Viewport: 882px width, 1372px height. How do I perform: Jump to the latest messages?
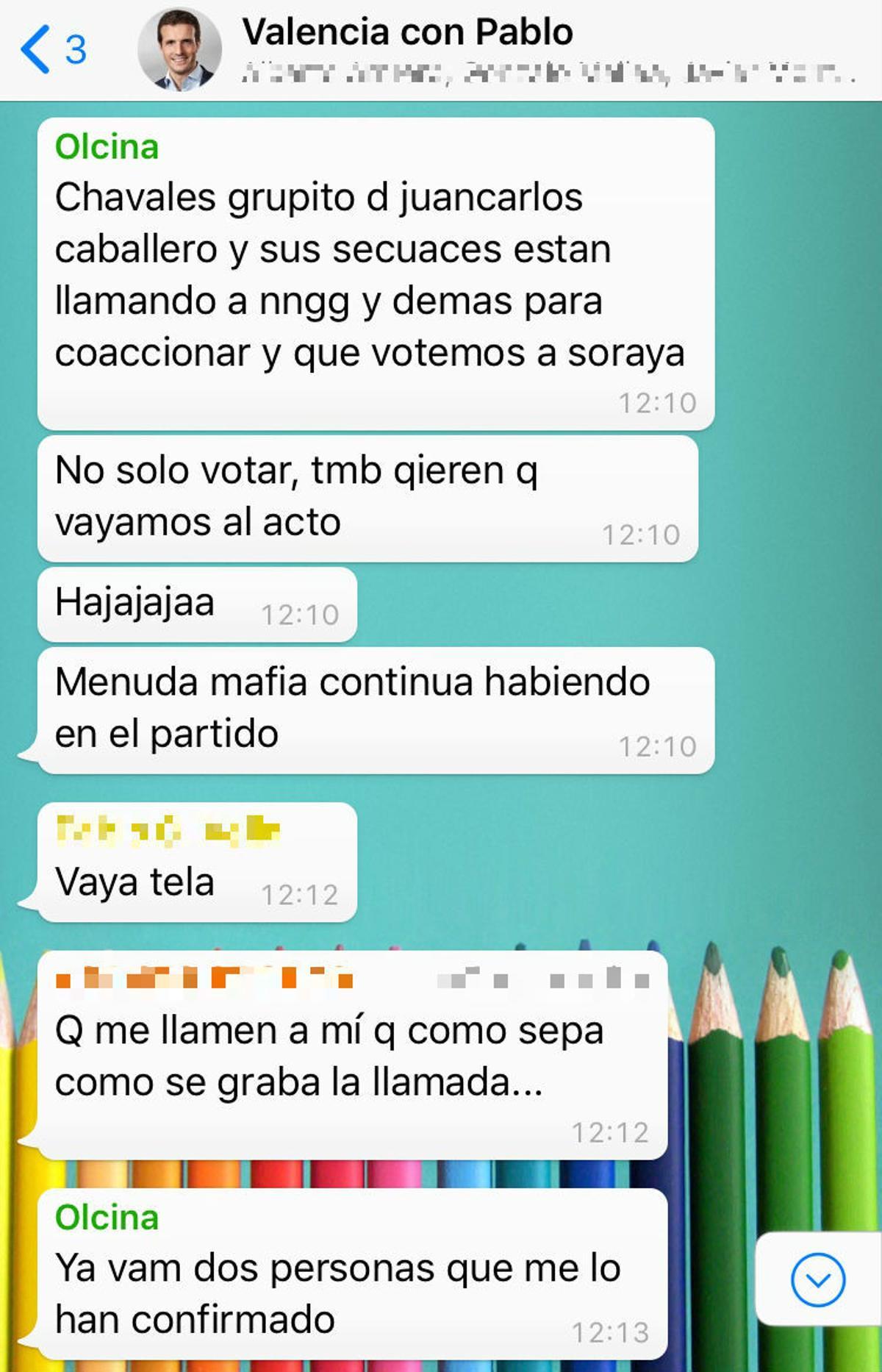[x=817, y=1279]
